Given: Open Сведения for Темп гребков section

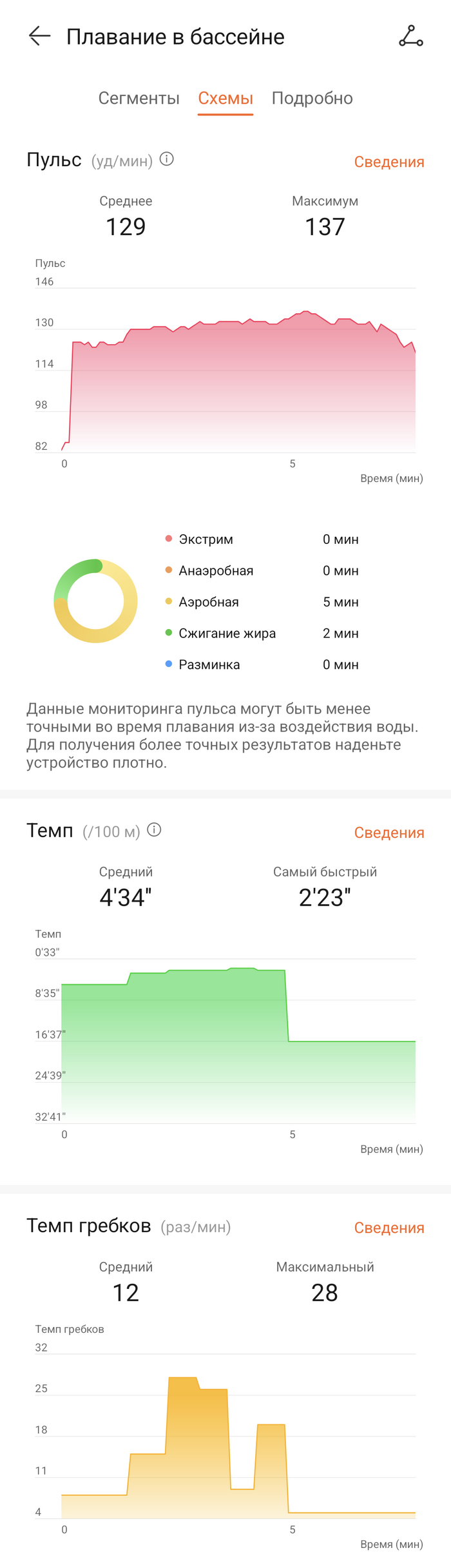Looking at the screenshot, I should (x=389, y=1228).
